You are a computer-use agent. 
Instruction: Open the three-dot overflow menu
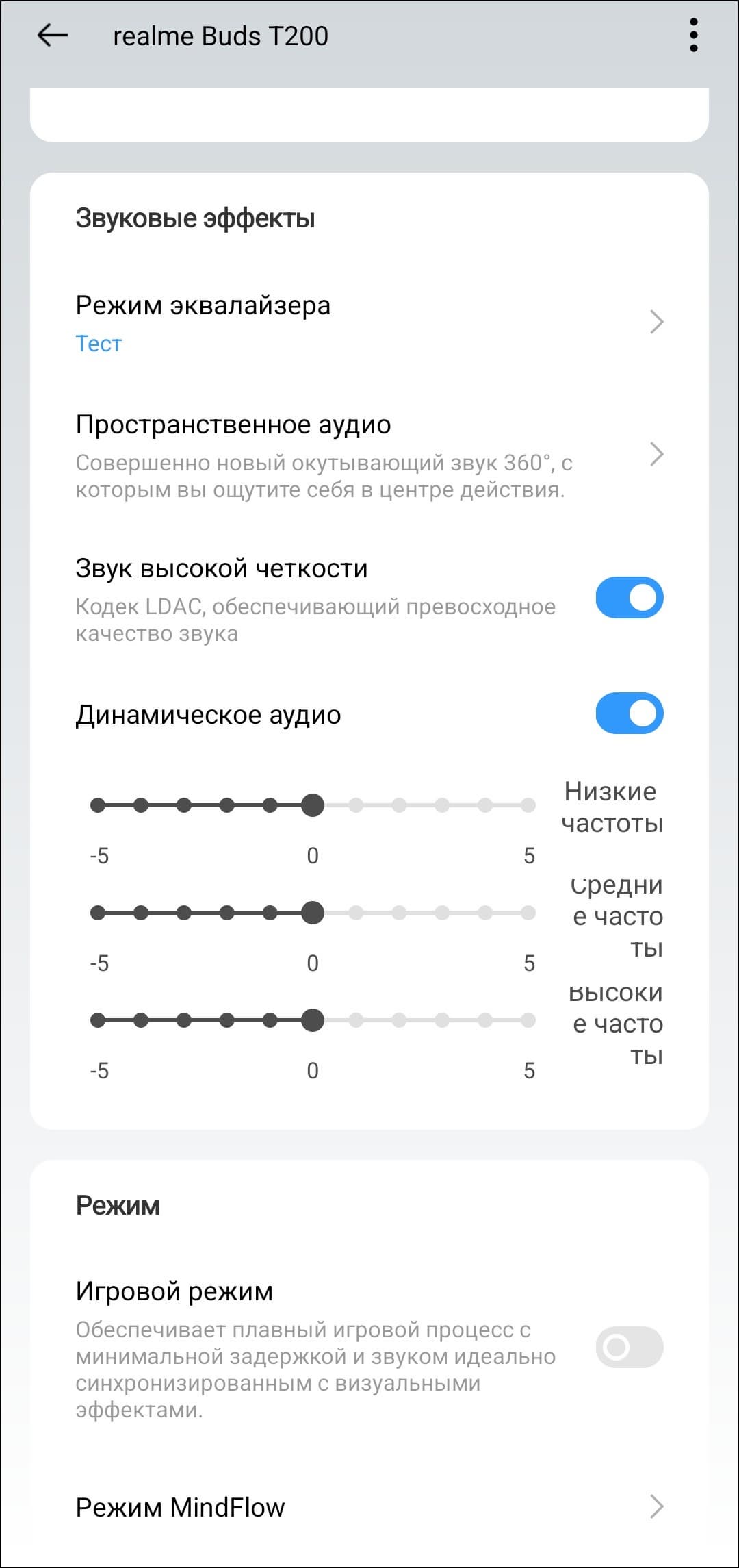click(x=693, y=36)
